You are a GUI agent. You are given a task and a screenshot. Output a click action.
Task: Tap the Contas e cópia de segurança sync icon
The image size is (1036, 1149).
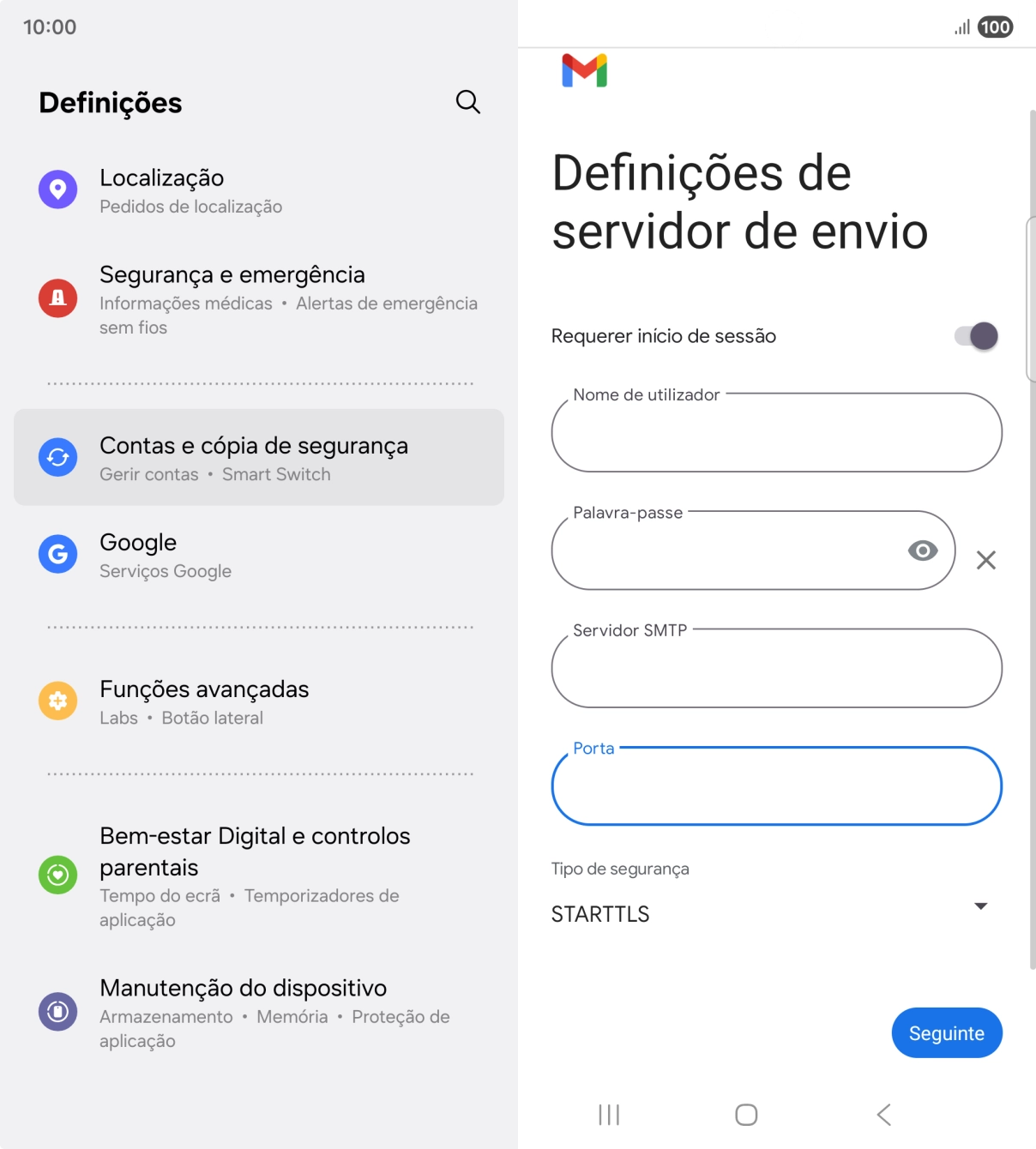point(57,457)
